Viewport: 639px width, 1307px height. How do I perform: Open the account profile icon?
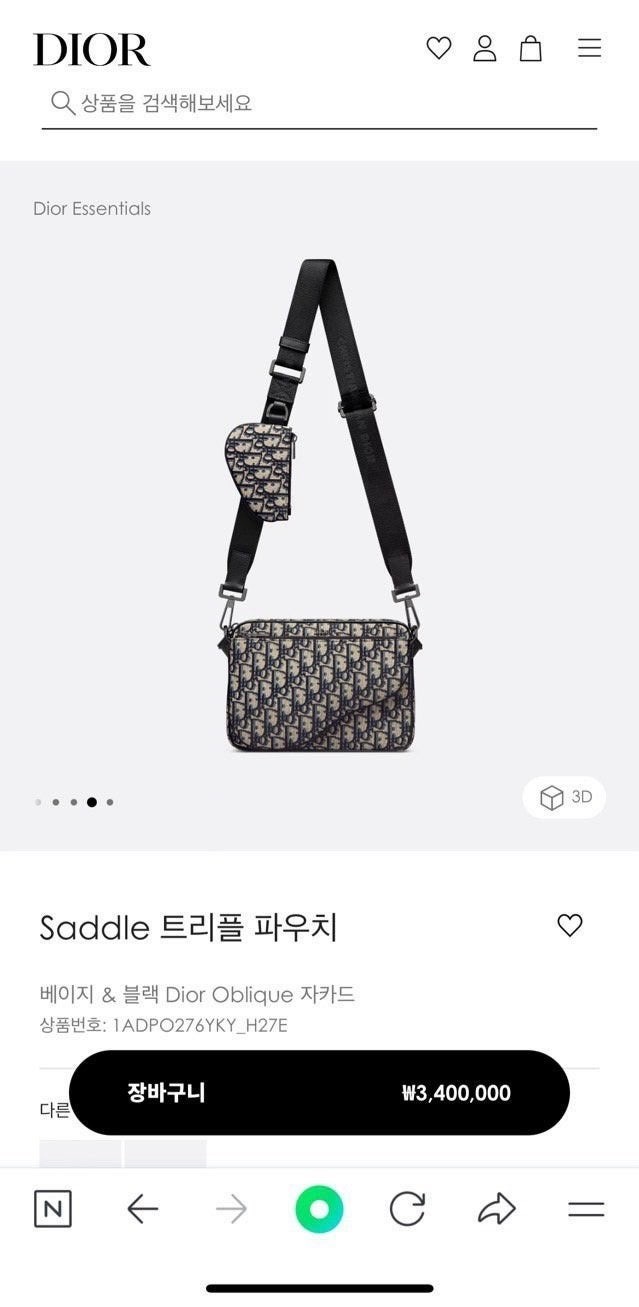[485, 48]
